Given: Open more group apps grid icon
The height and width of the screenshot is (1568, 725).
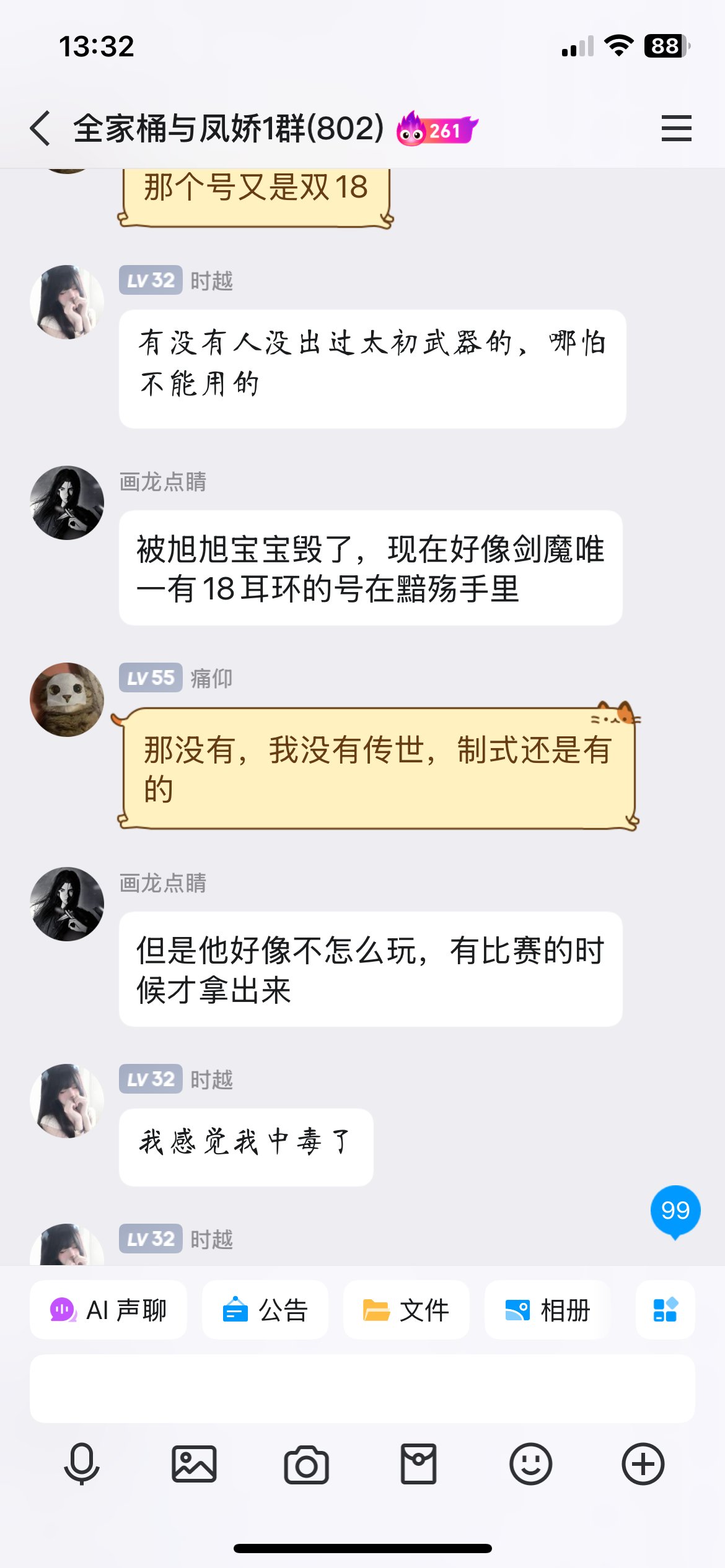Looking at the screenshot, I should [665, 1310].
